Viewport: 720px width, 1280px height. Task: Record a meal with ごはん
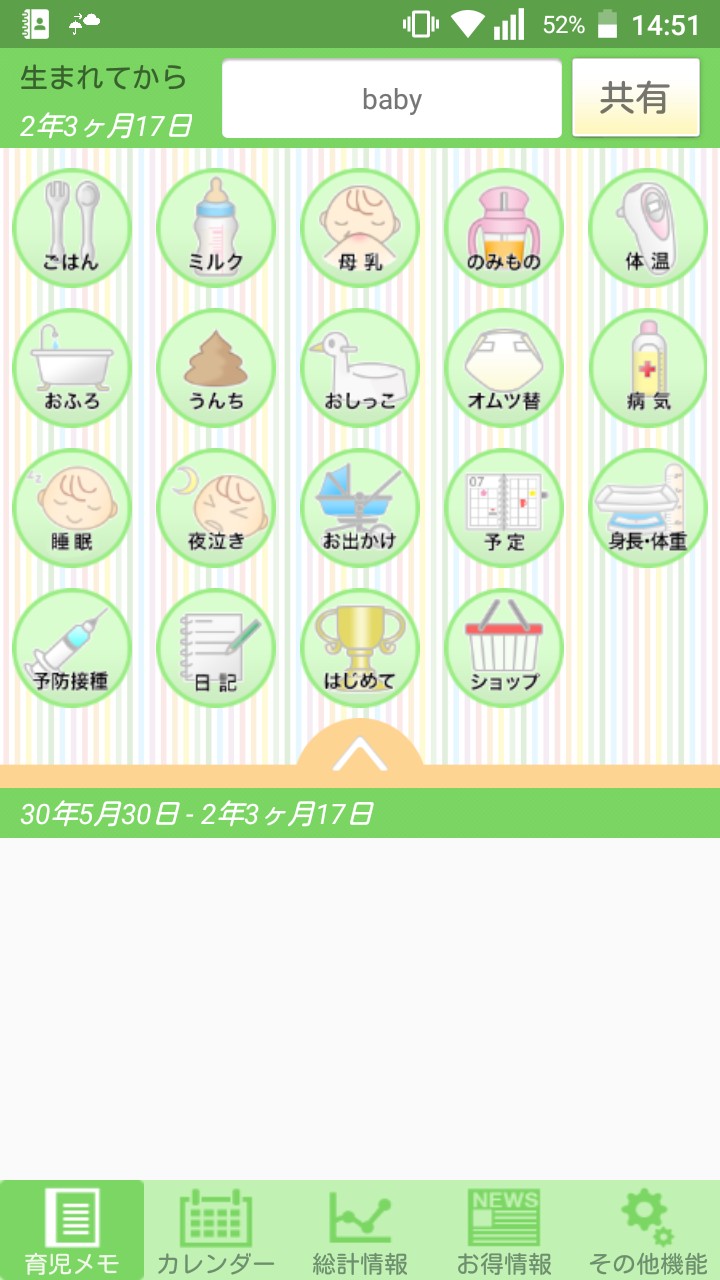(x=72, y=228)
